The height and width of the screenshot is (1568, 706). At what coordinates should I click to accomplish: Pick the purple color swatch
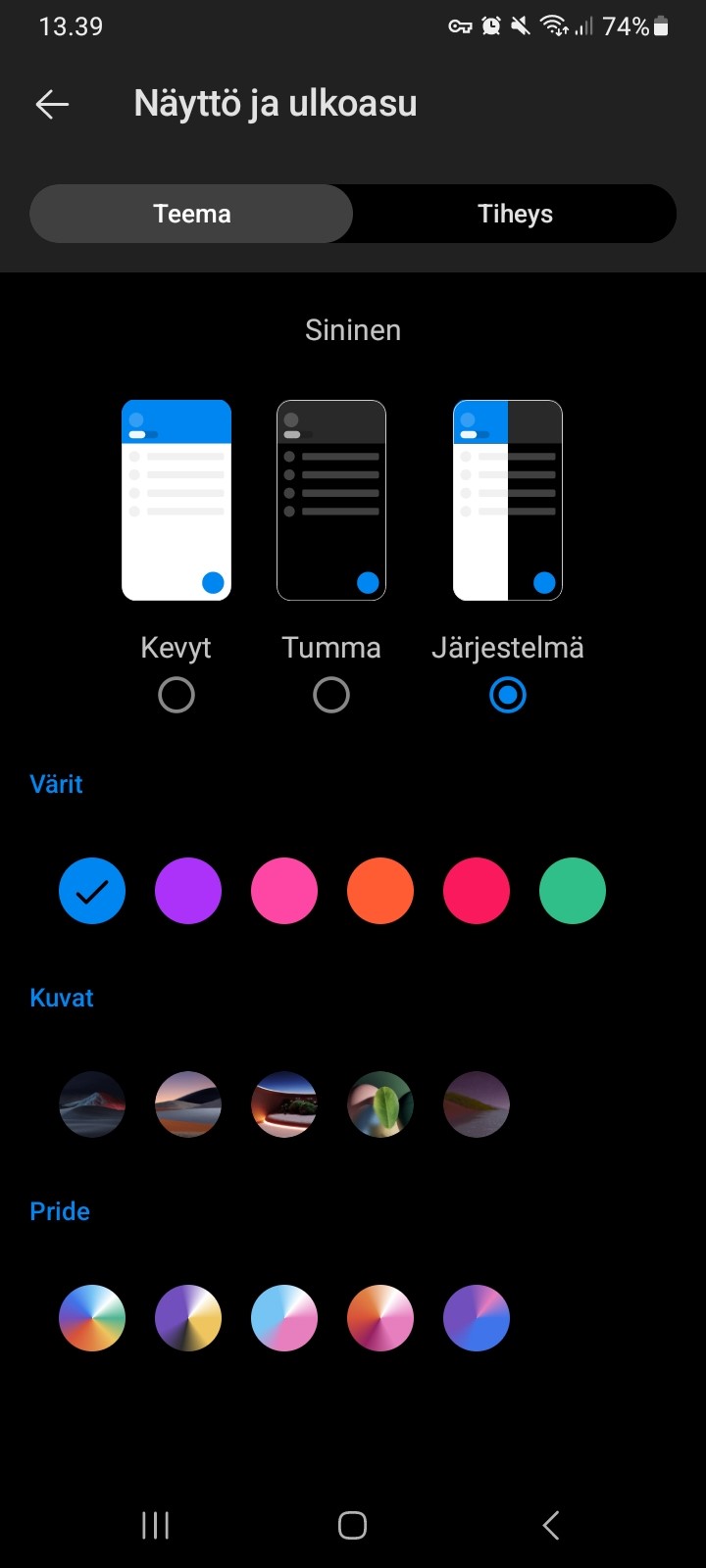(188, 891)
